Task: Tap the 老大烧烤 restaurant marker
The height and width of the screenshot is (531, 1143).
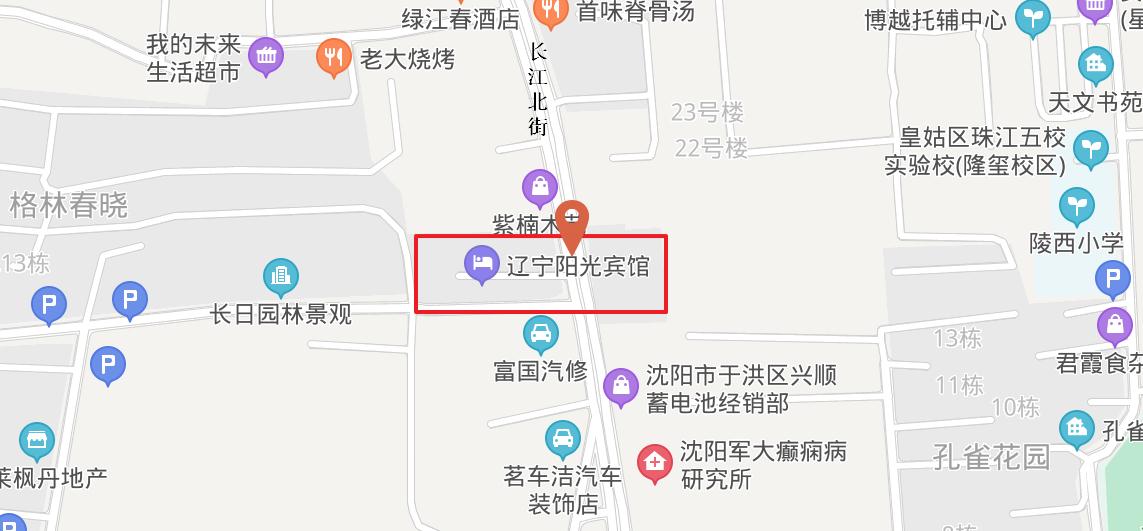Action: 334,57
